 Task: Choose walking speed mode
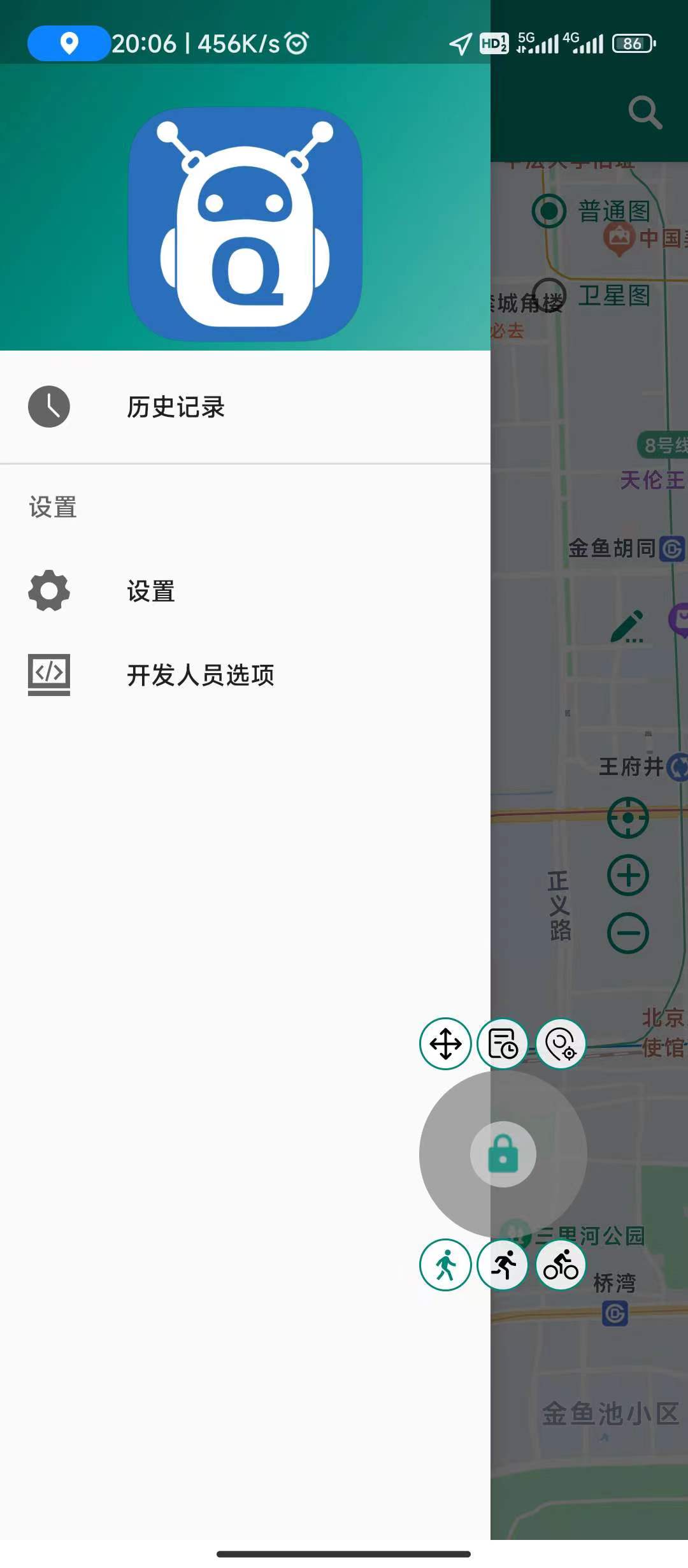(445, 1265)
